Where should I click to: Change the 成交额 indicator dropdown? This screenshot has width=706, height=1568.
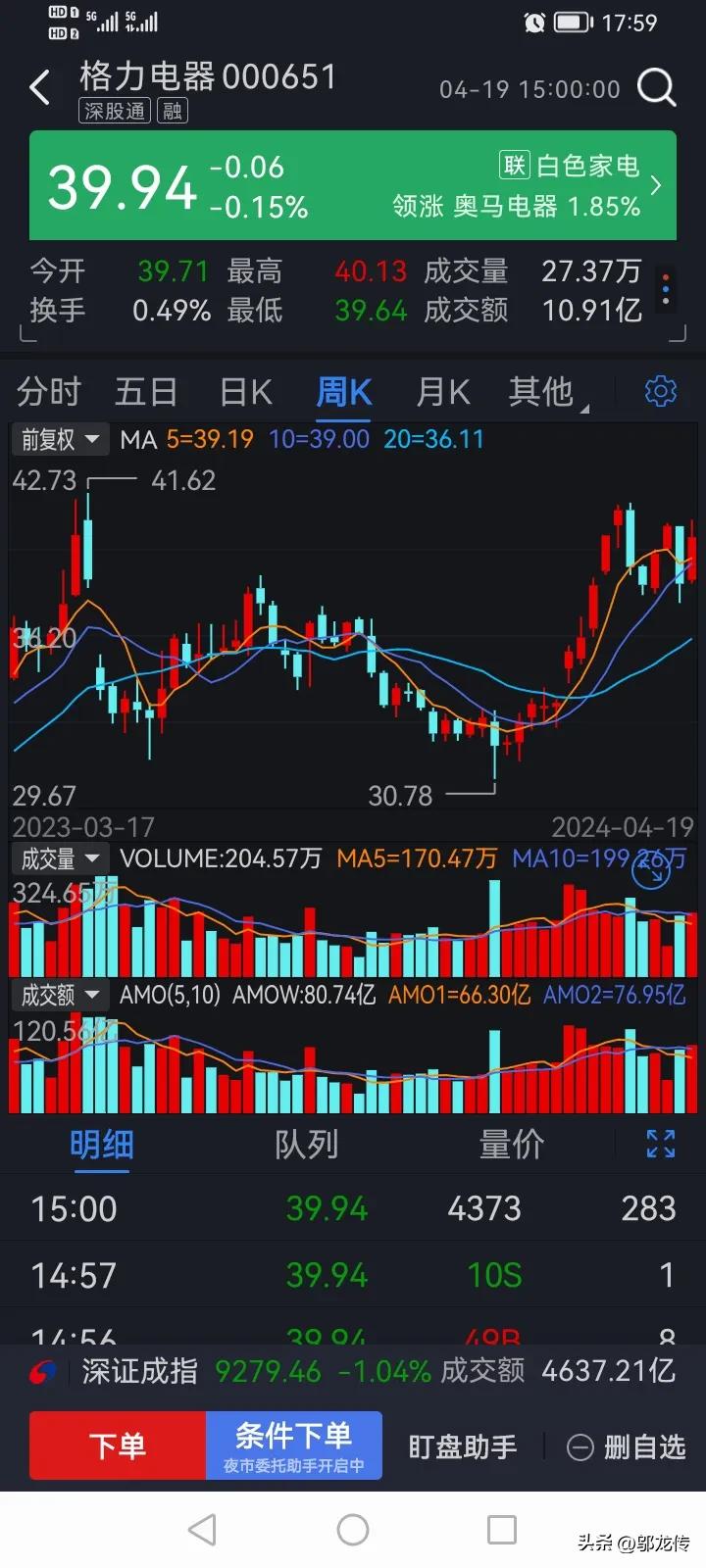coord(60,996)
